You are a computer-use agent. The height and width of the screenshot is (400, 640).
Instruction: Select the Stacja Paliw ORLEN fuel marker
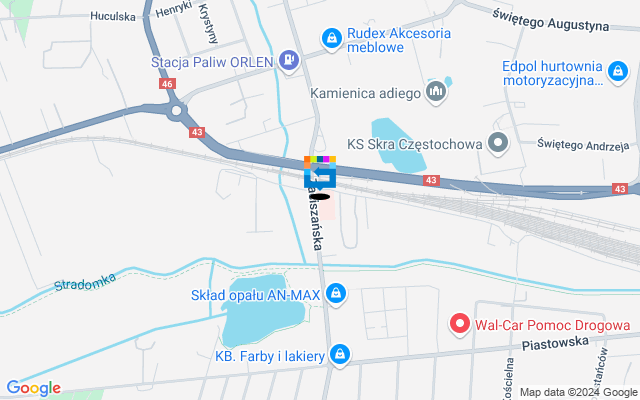coord(289,60)
